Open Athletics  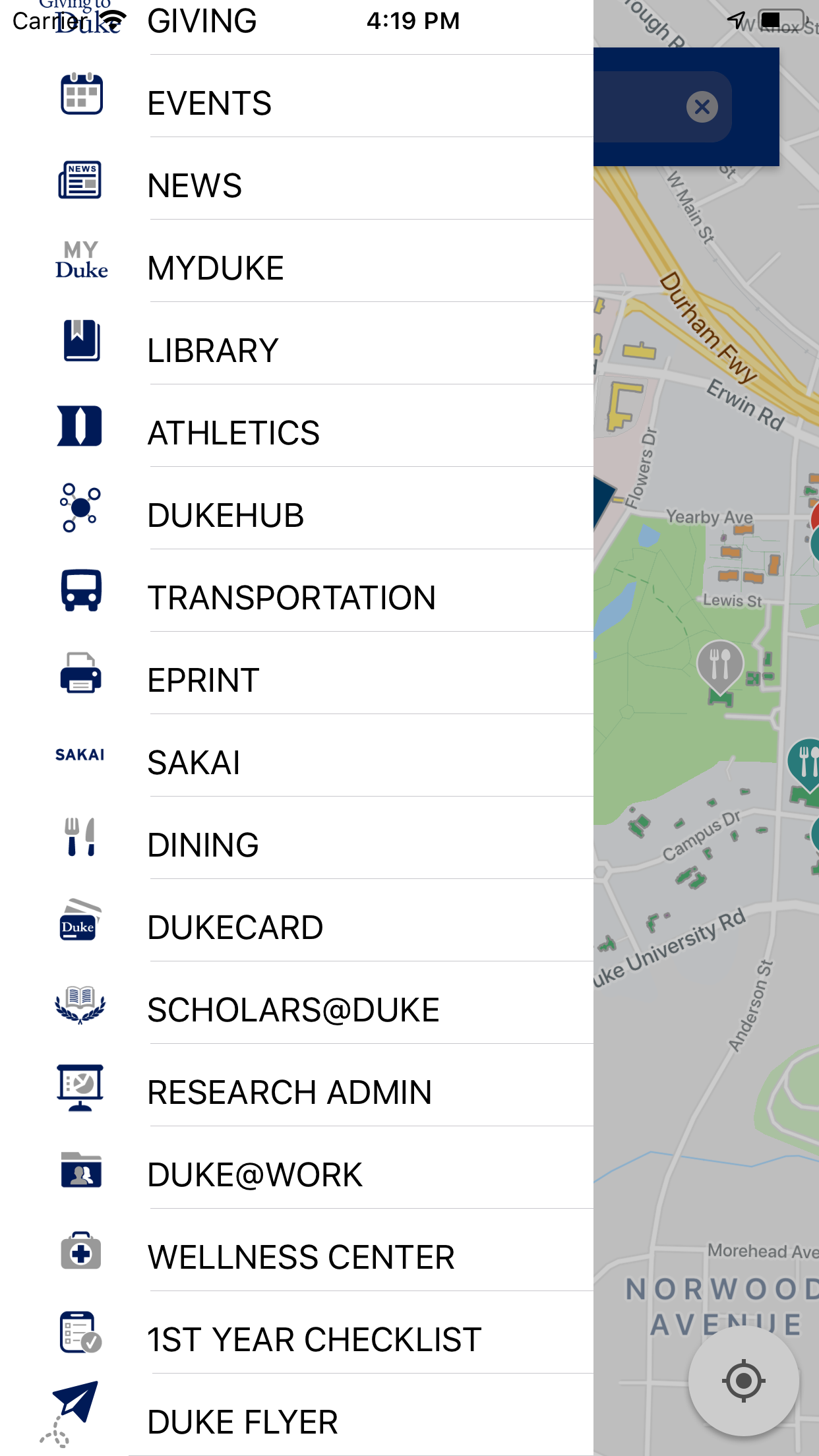point(297,426)
